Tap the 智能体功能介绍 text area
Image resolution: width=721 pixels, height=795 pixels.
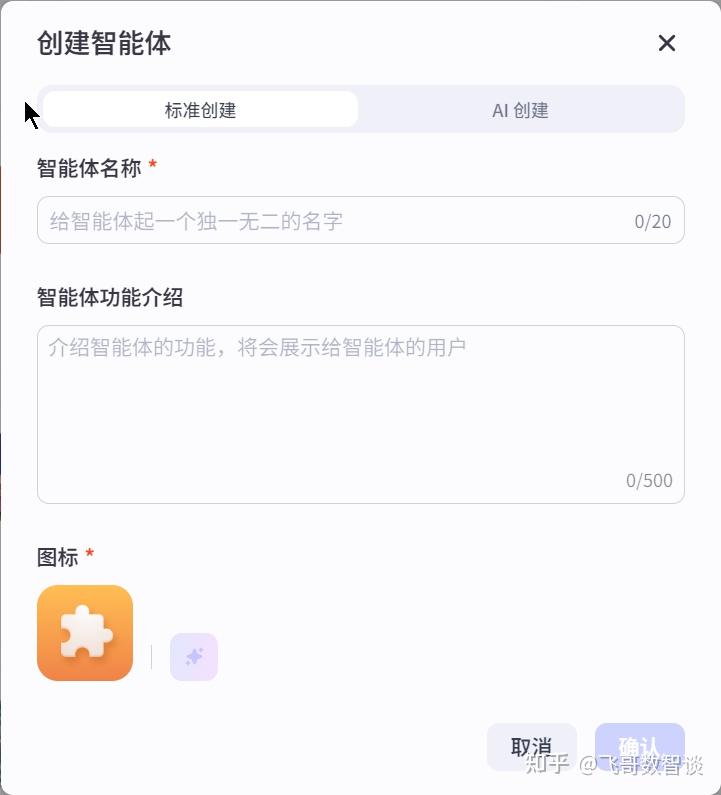(x=360, y=414)
